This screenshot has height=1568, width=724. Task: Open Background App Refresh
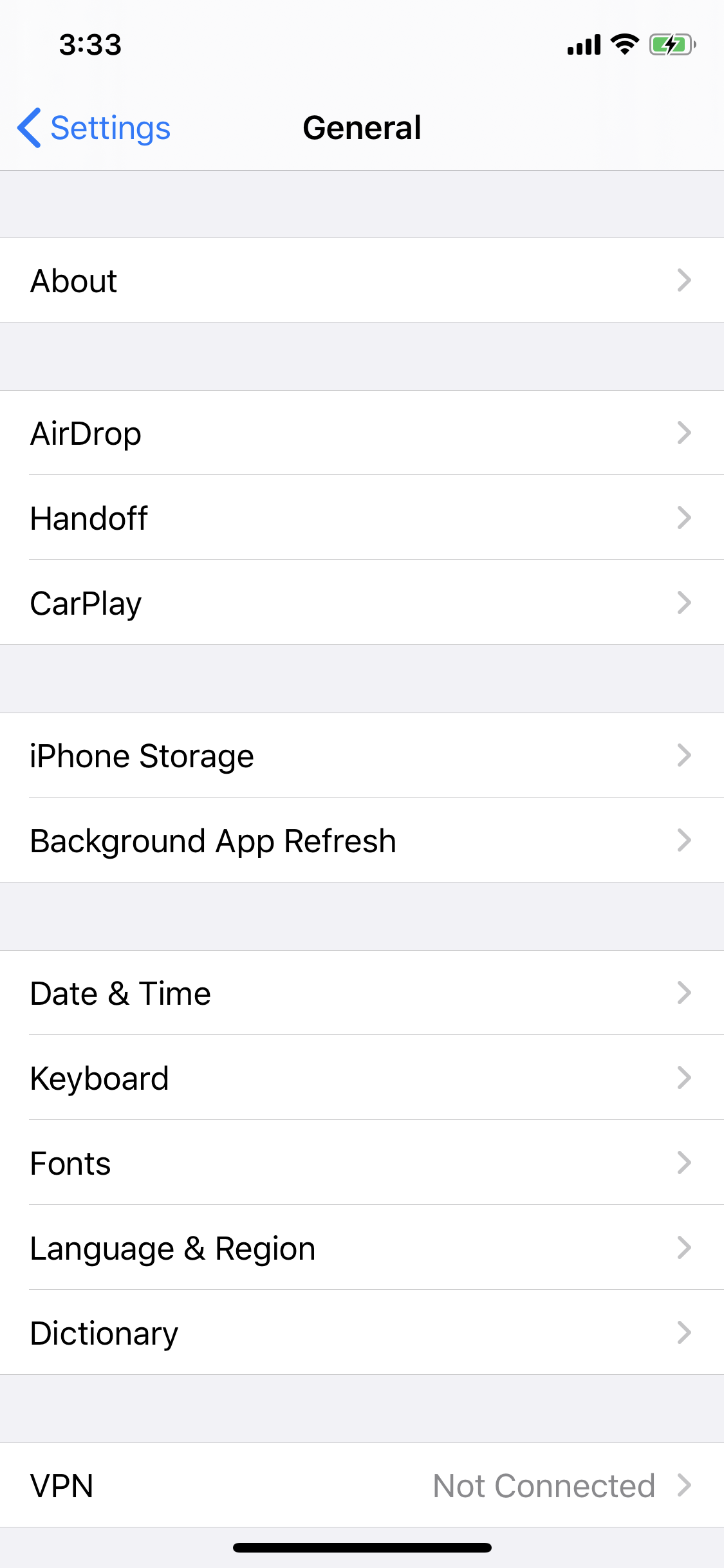[x=362, y=841]
